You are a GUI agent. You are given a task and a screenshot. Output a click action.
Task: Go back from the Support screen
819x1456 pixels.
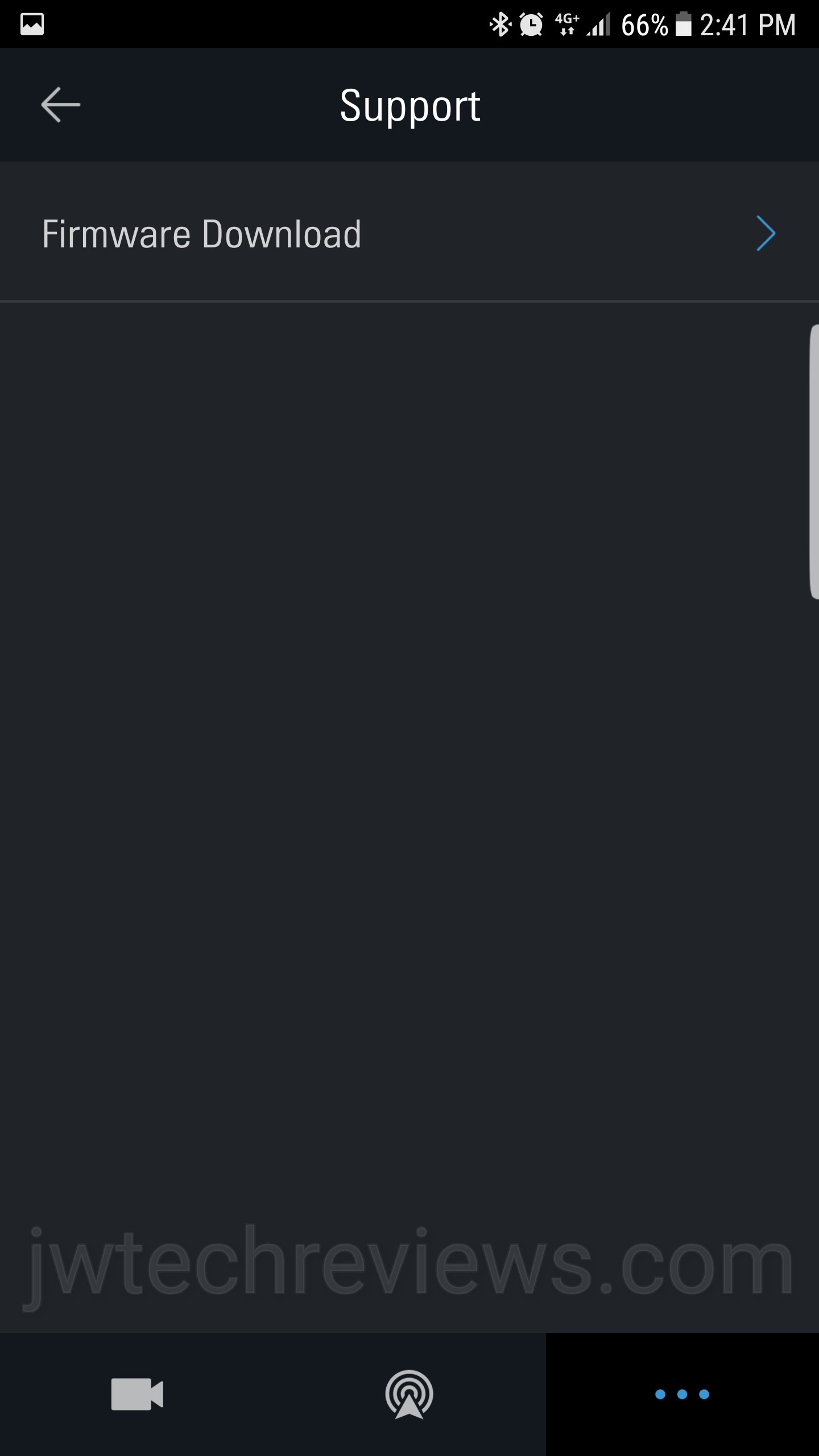[60, 105]
